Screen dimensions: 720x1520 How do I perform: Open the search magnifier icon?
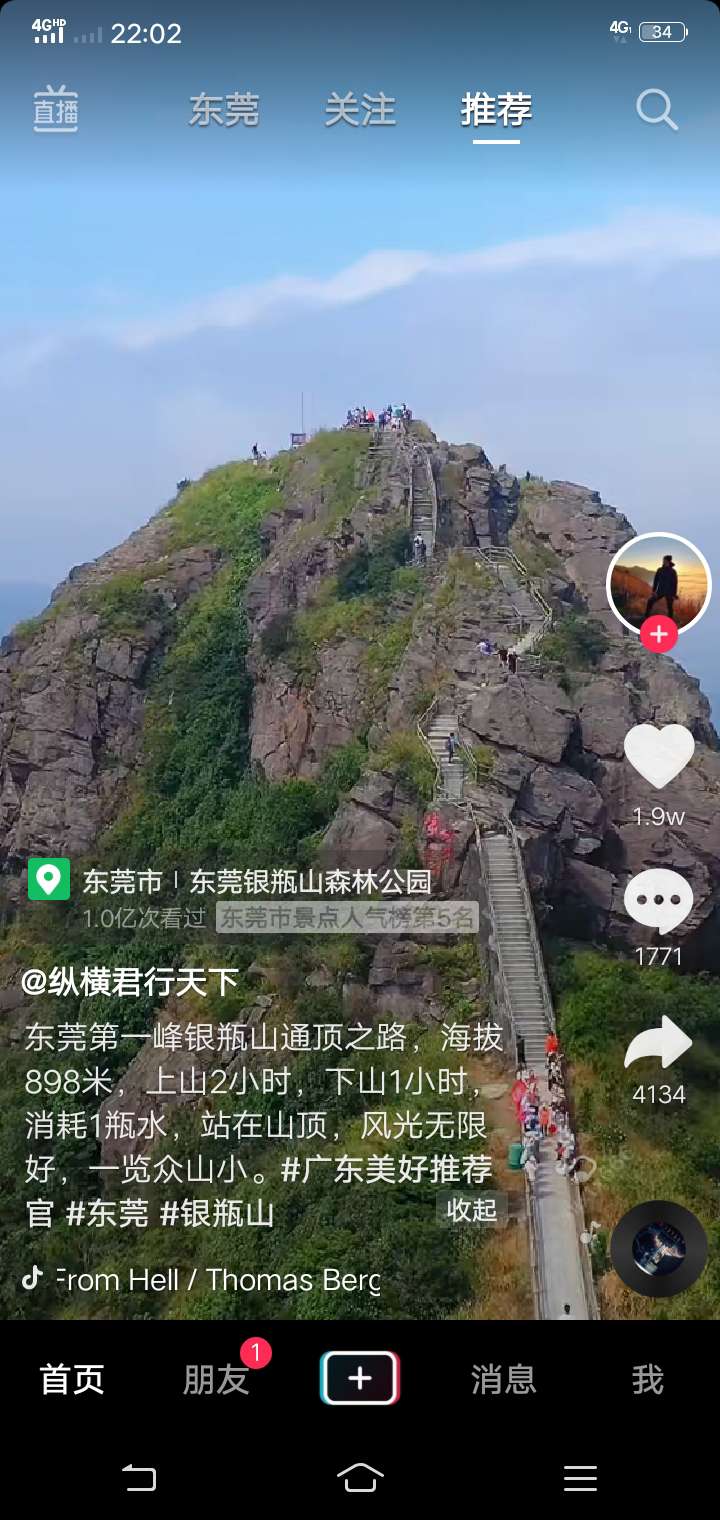(657, 110)
